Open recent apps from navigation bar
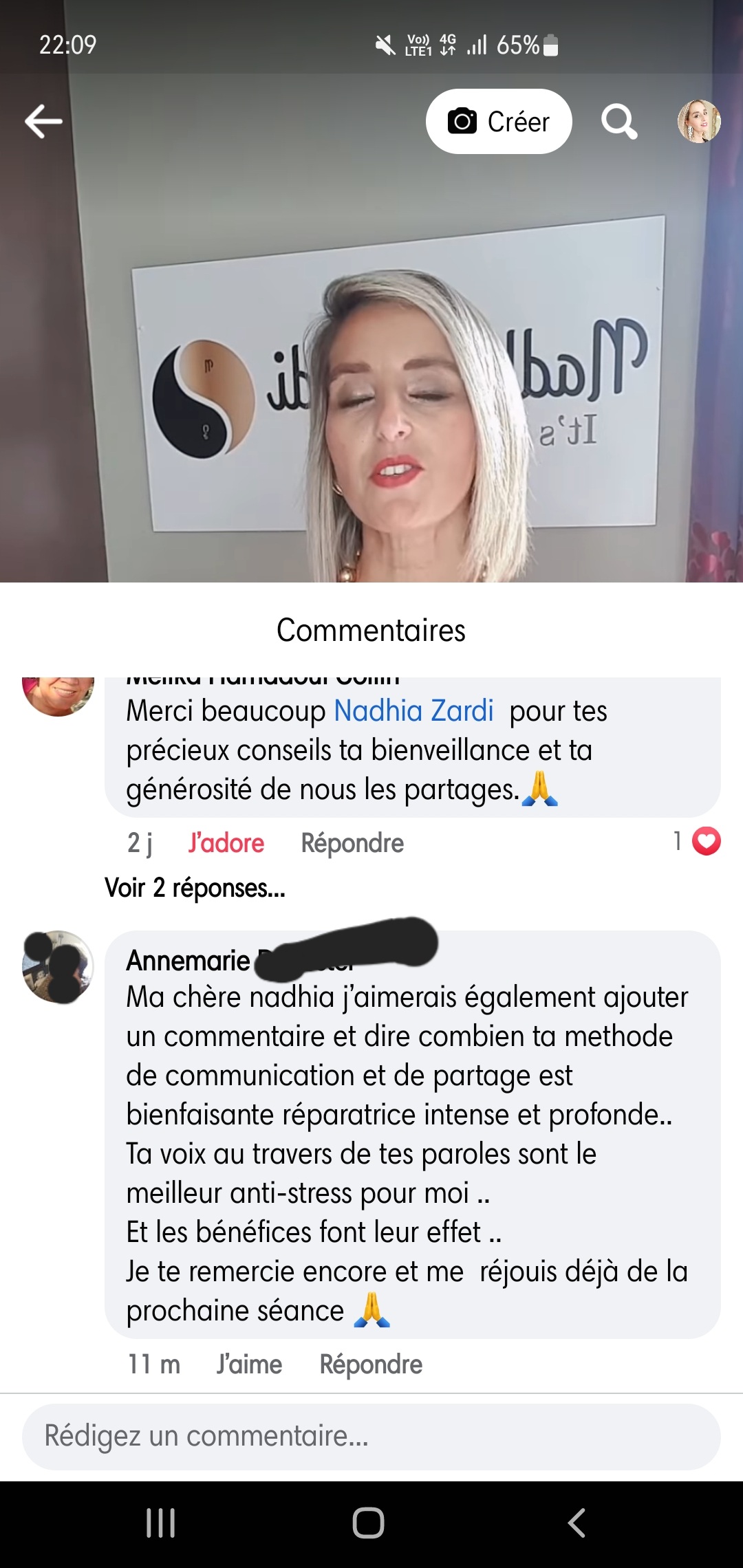The width and height of the screenshot is (743, 1568). coord(161,1523)
